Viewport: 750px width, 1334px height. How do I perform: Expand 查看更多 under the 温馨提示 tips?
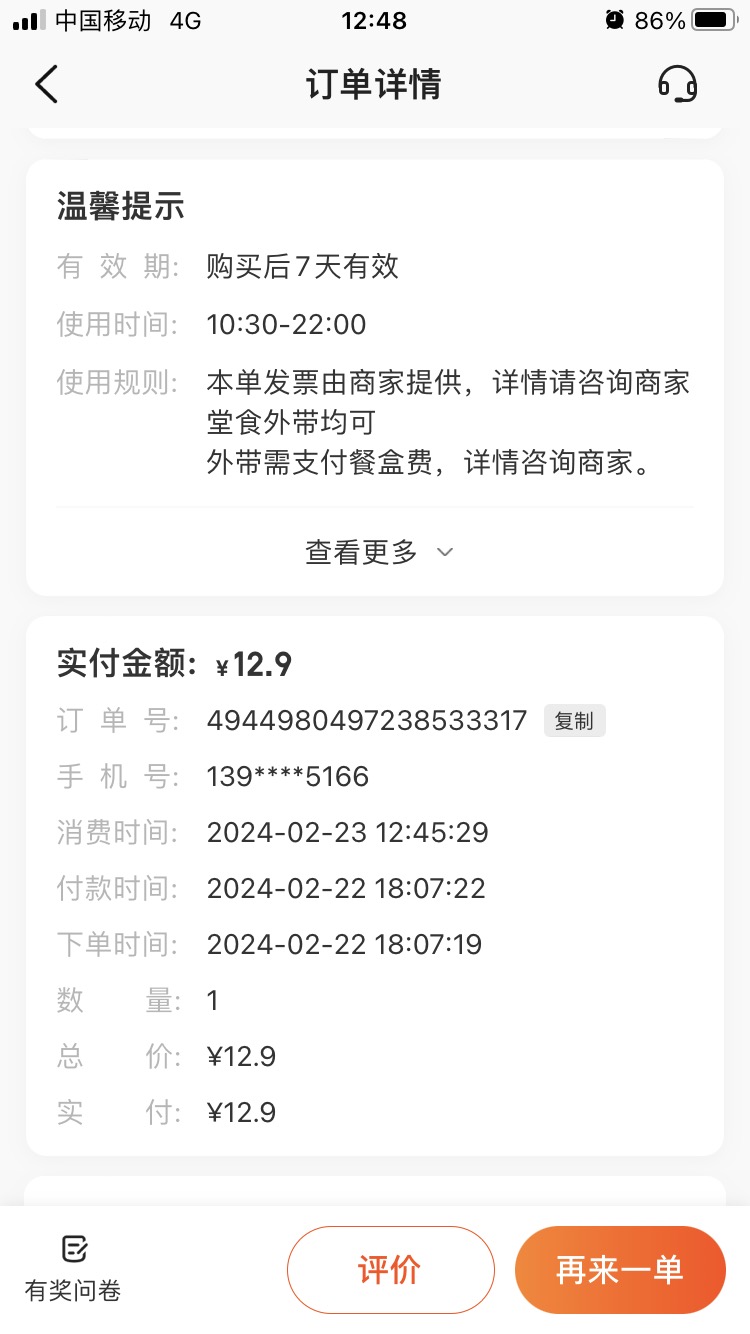click(379, 552)
